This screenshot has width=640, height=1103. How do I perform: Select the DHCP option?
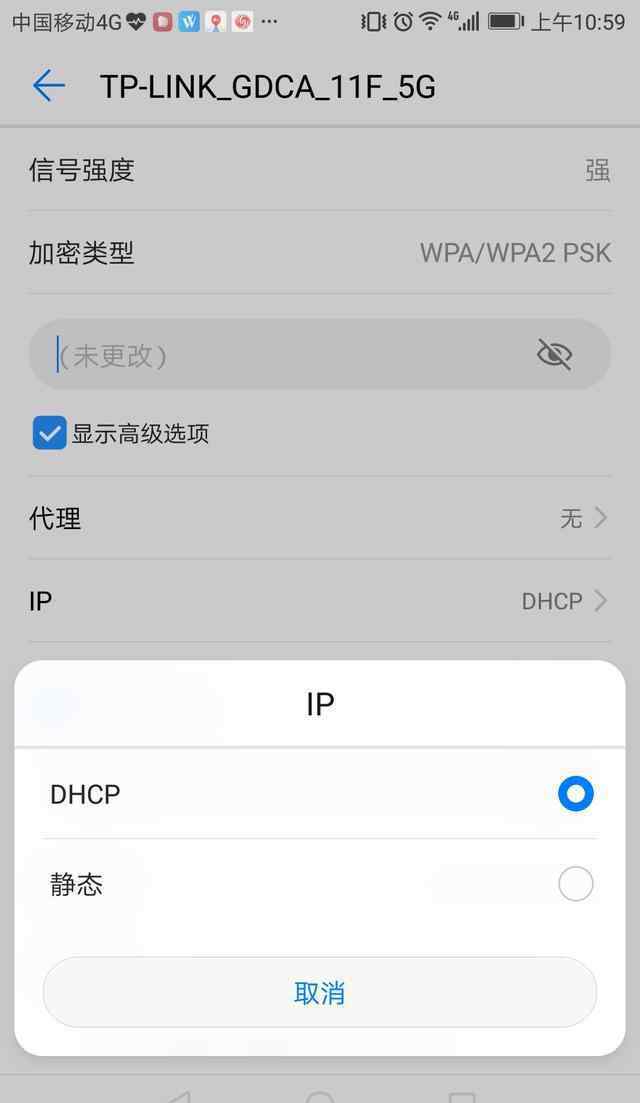[575, 794]
